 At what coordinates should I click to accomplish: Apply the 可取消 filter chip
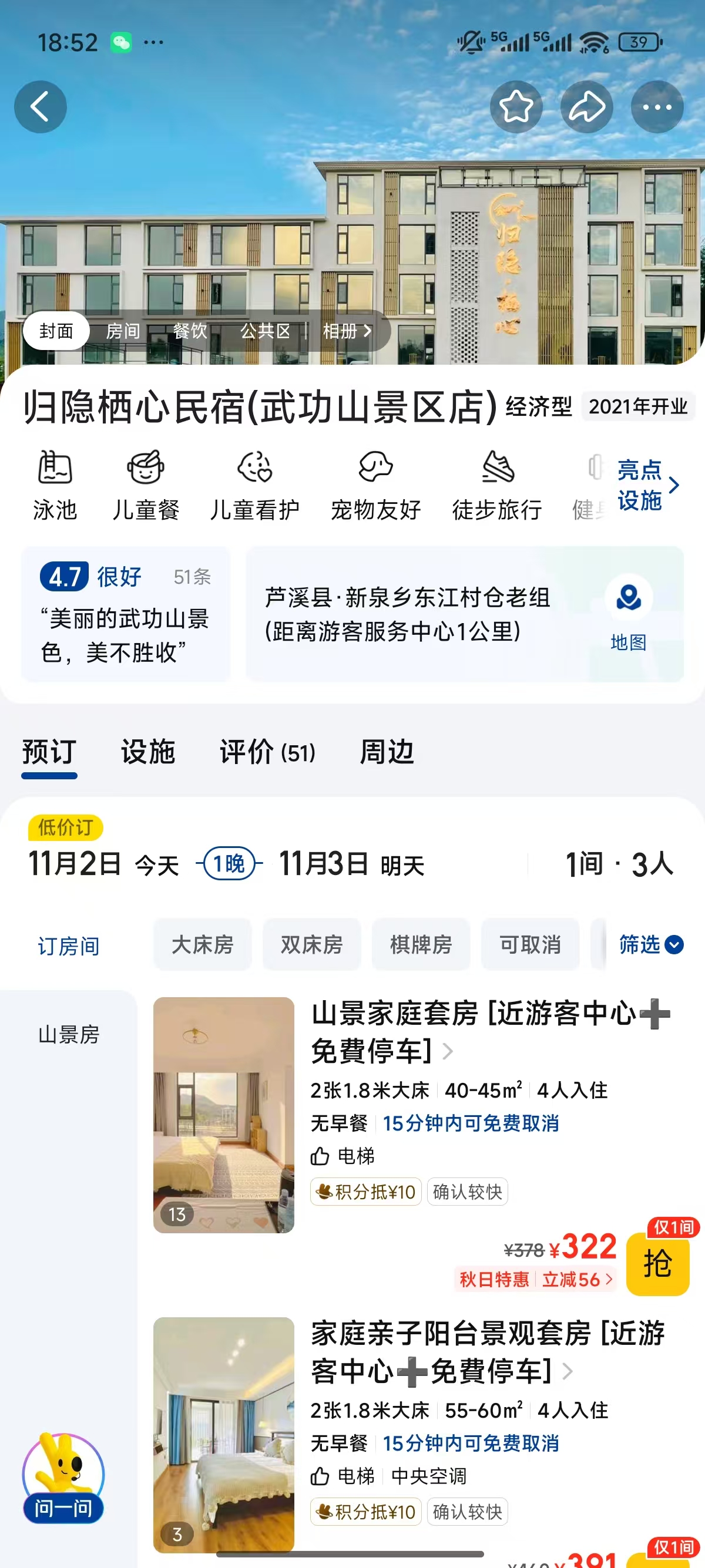coord(530,945)
